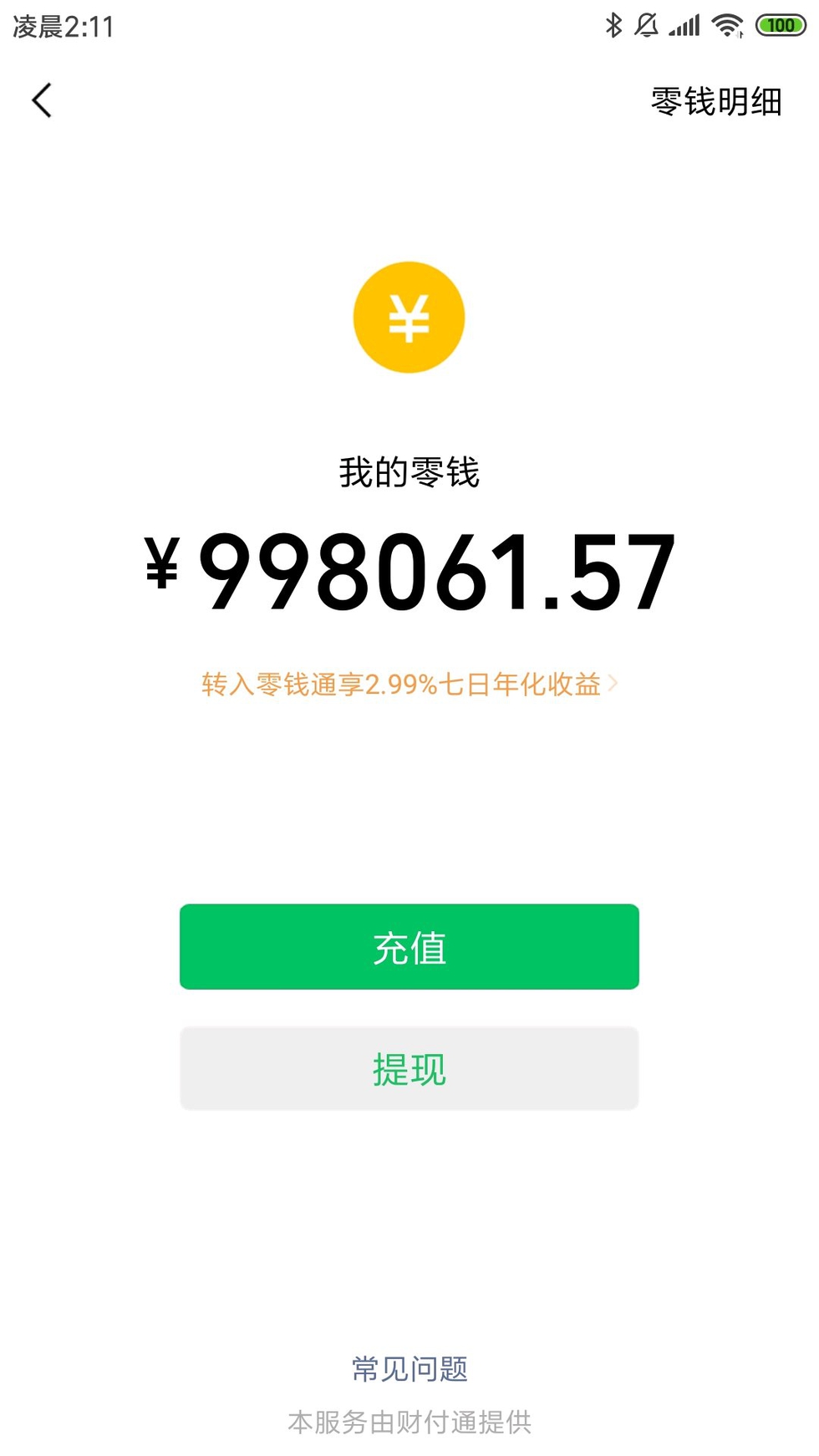Screen dimensions: 819x1456
Task: Tap the green 充值 top-up button
Action: click(409, 947)
